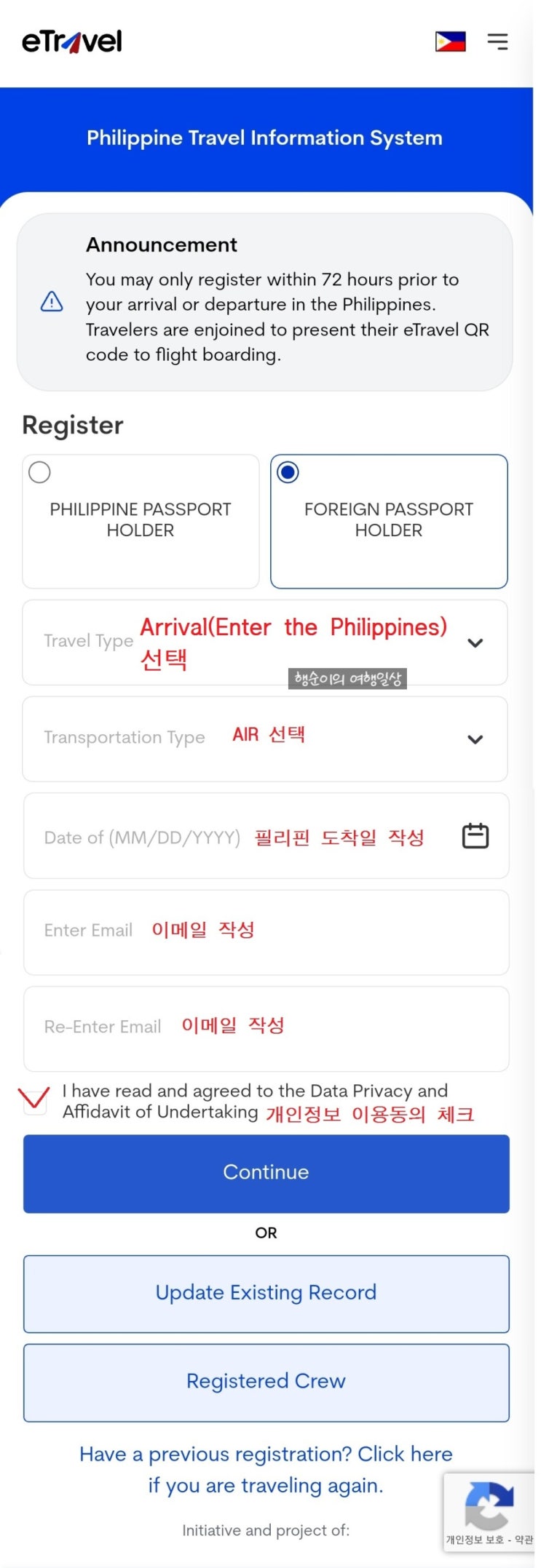The image size is (541, 1568).
Task: Uncheck the Data Privacy agreement checkbox
Action: coord(33,1100)
